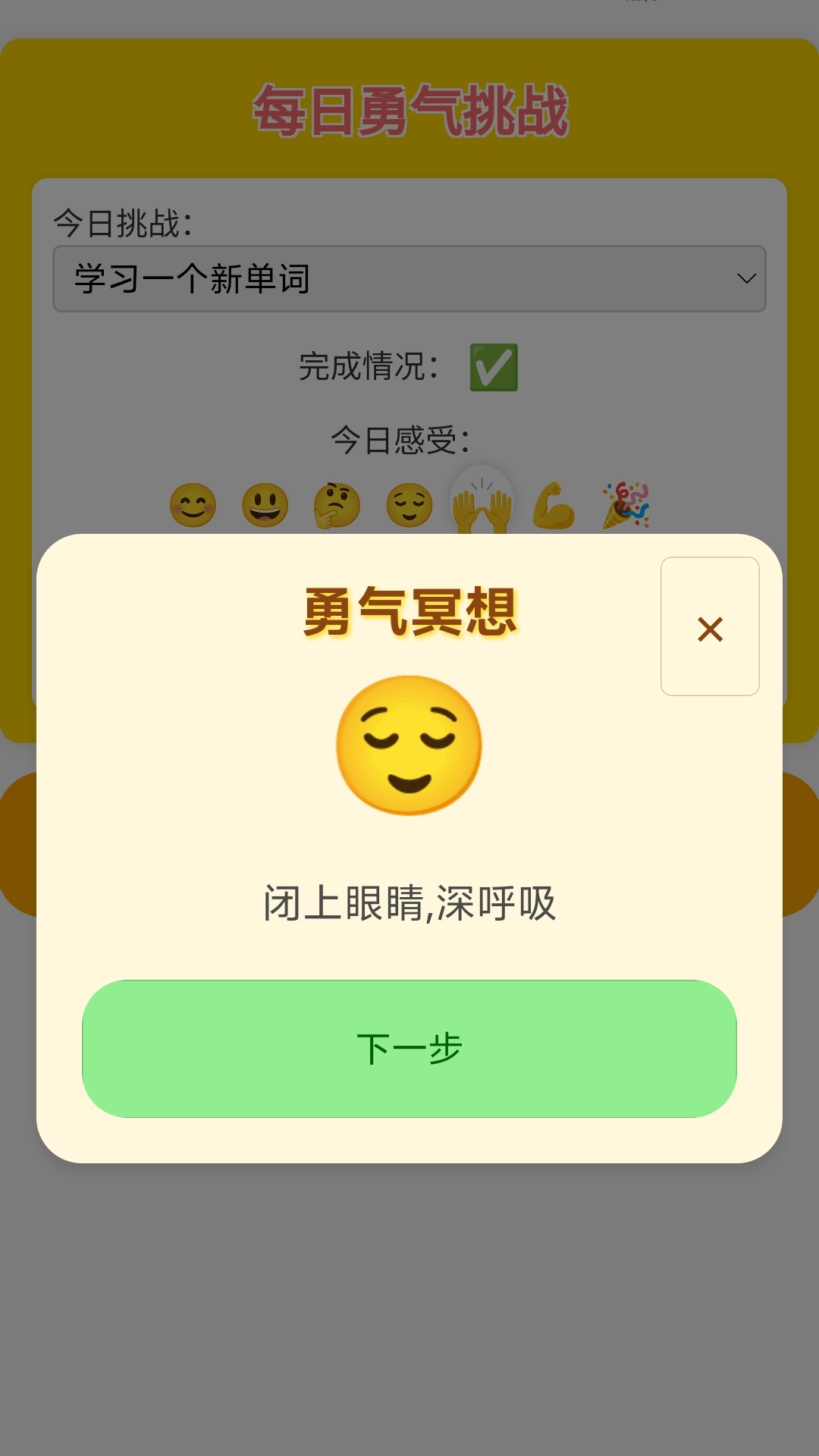Select the party popper emoji
This screenshot has height=1456, width=819.
point(626,504)
